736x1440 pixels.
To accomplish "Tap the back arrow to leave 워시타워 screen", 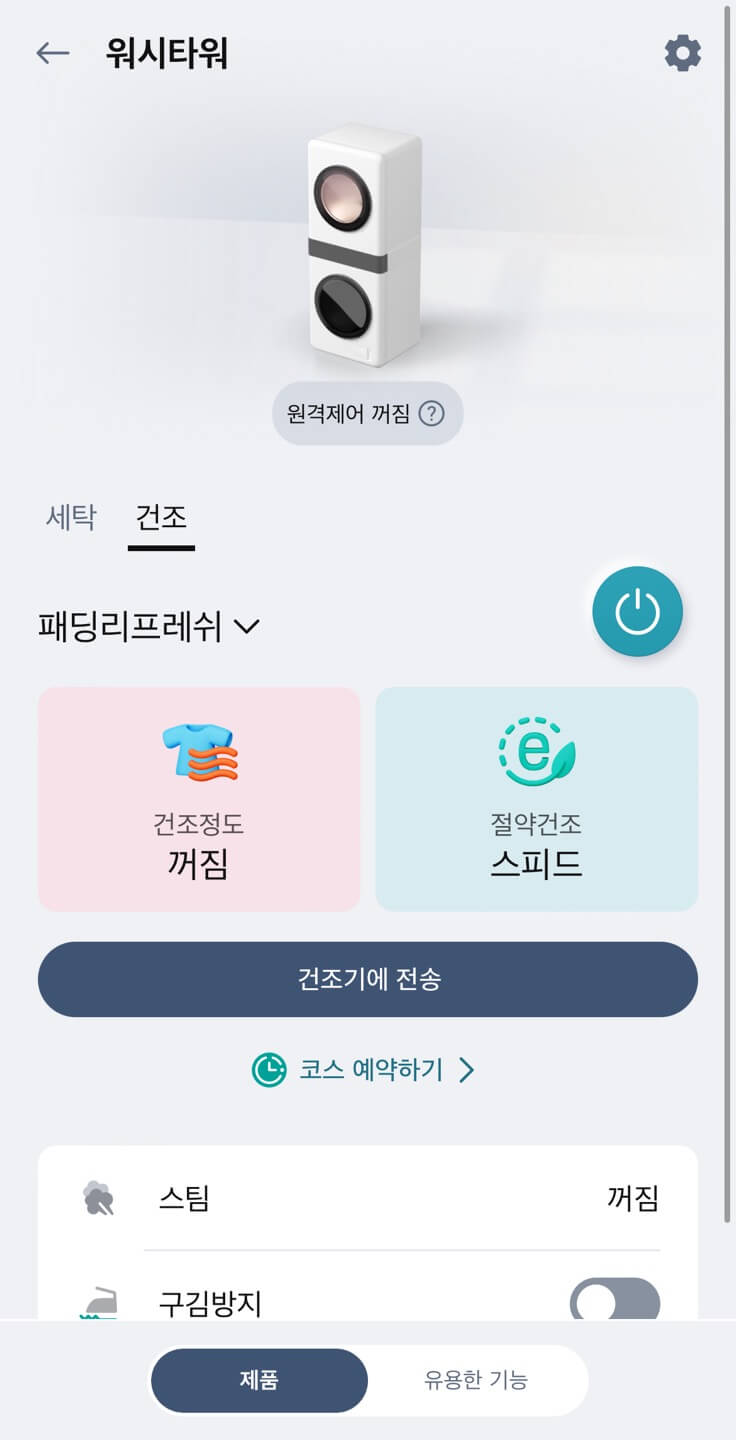I will pos(50,54).
